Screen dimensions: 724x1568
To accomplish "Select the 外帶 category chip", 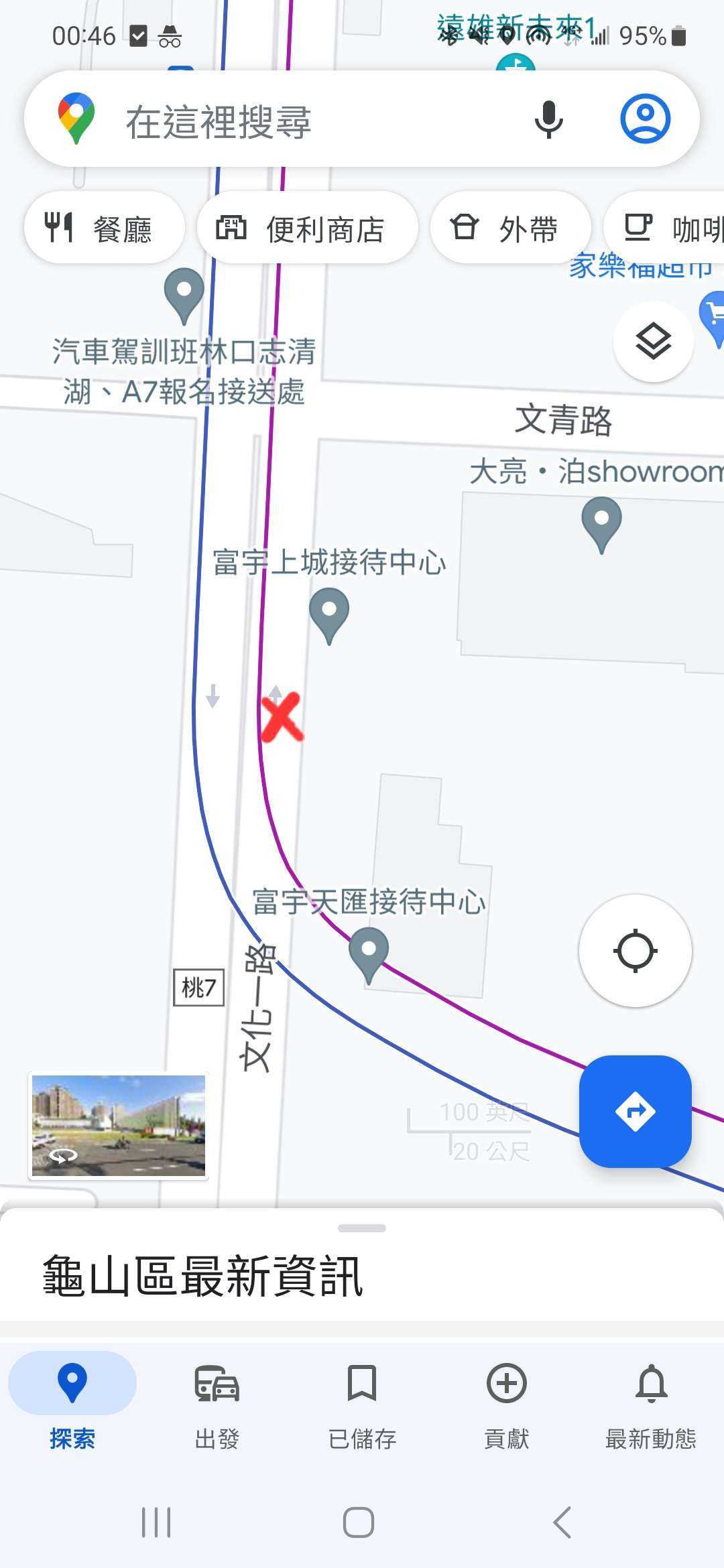I will point(511,228).
